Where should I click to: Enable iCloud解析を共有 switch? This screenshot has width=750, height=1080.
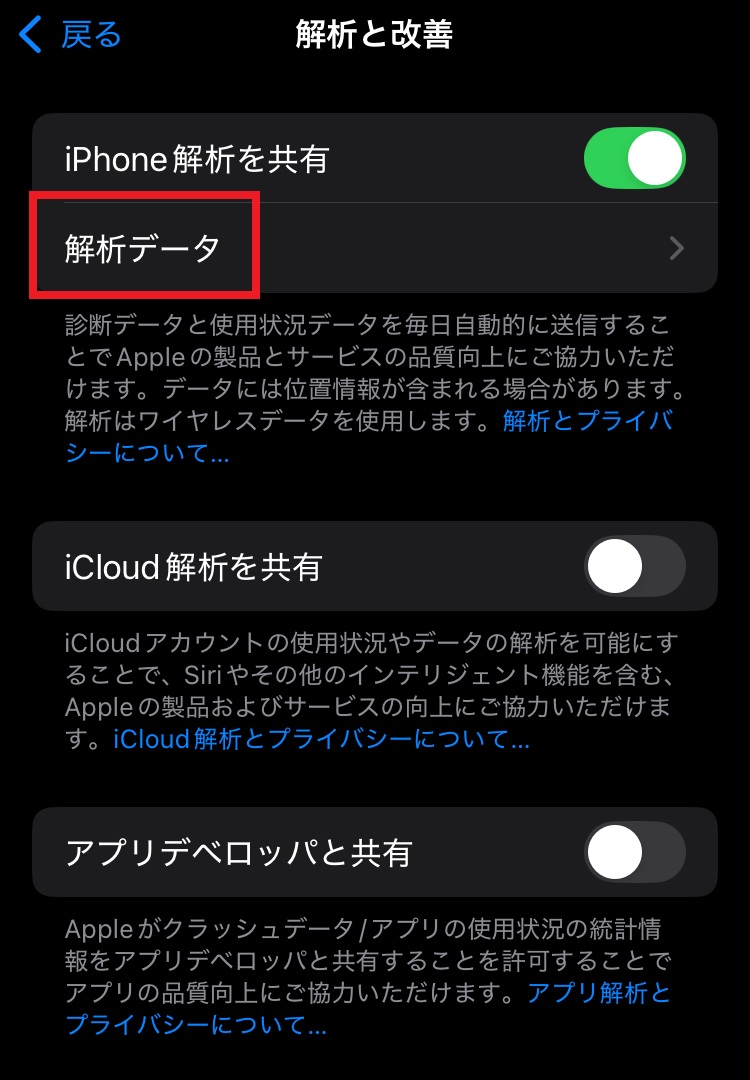point(634,567)
